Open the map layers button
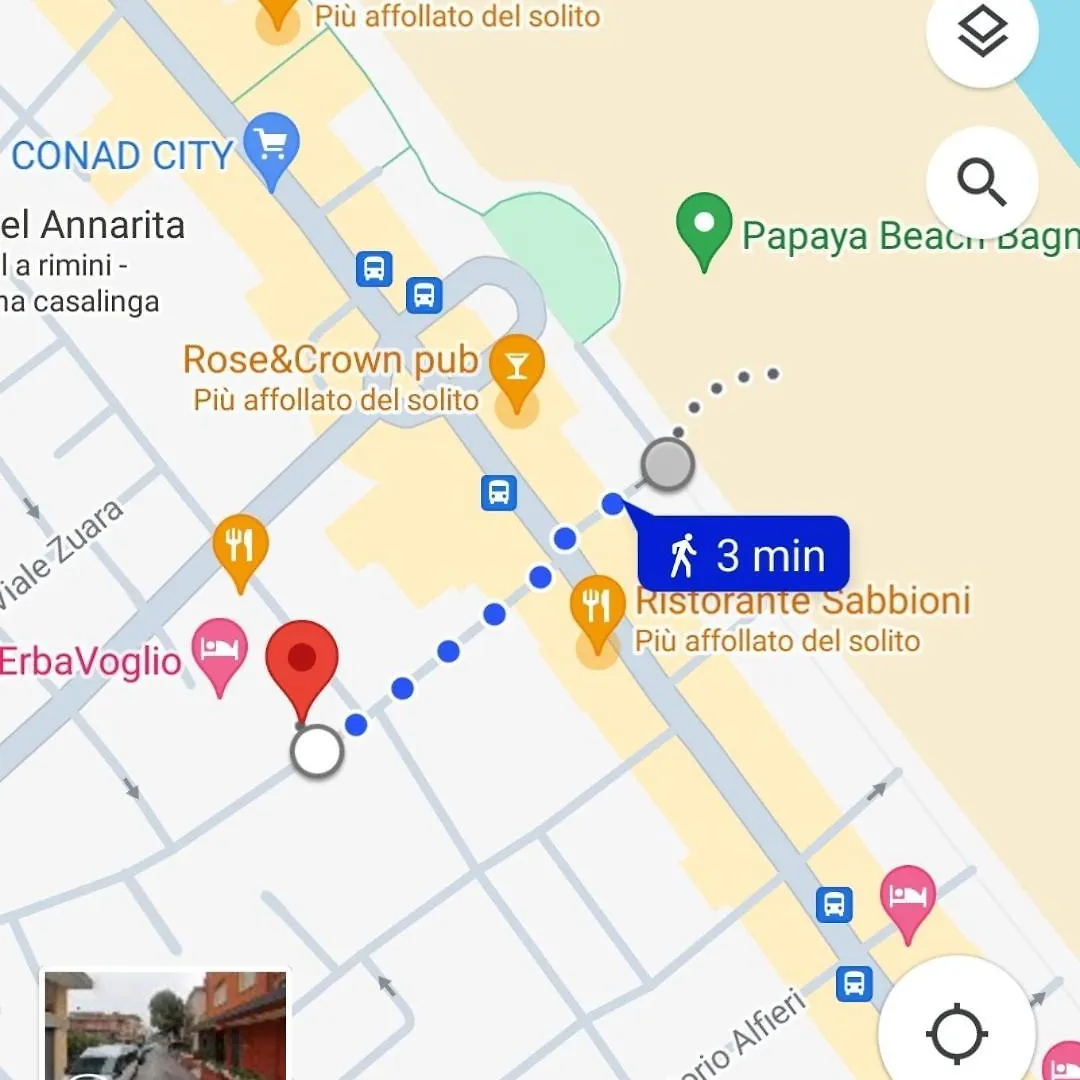The height and width of the screenshot is (1080, 1080). point(982,34)
